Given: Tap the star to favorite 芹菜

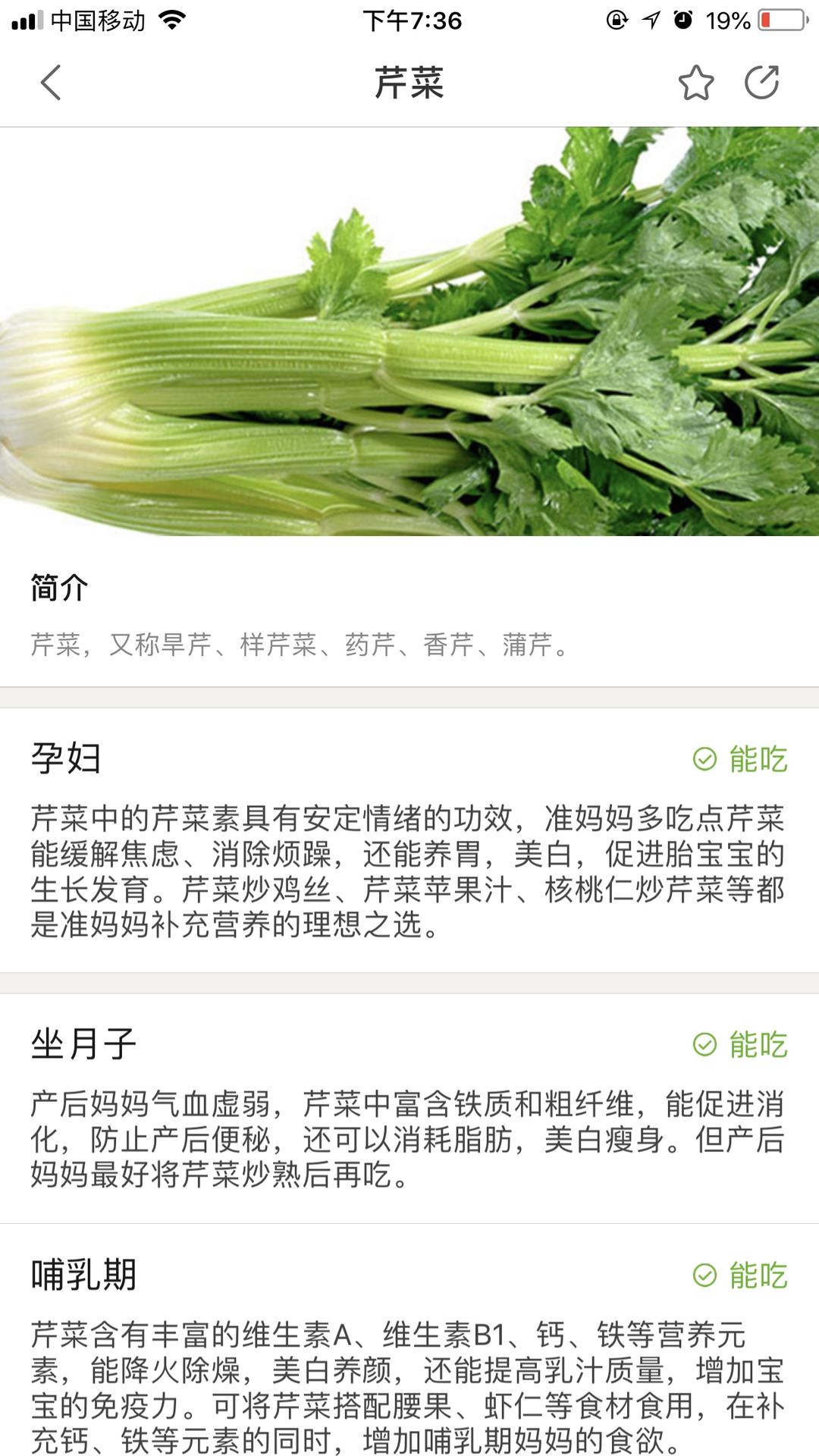Looking at the screenshot, I should tap(697, 82).
